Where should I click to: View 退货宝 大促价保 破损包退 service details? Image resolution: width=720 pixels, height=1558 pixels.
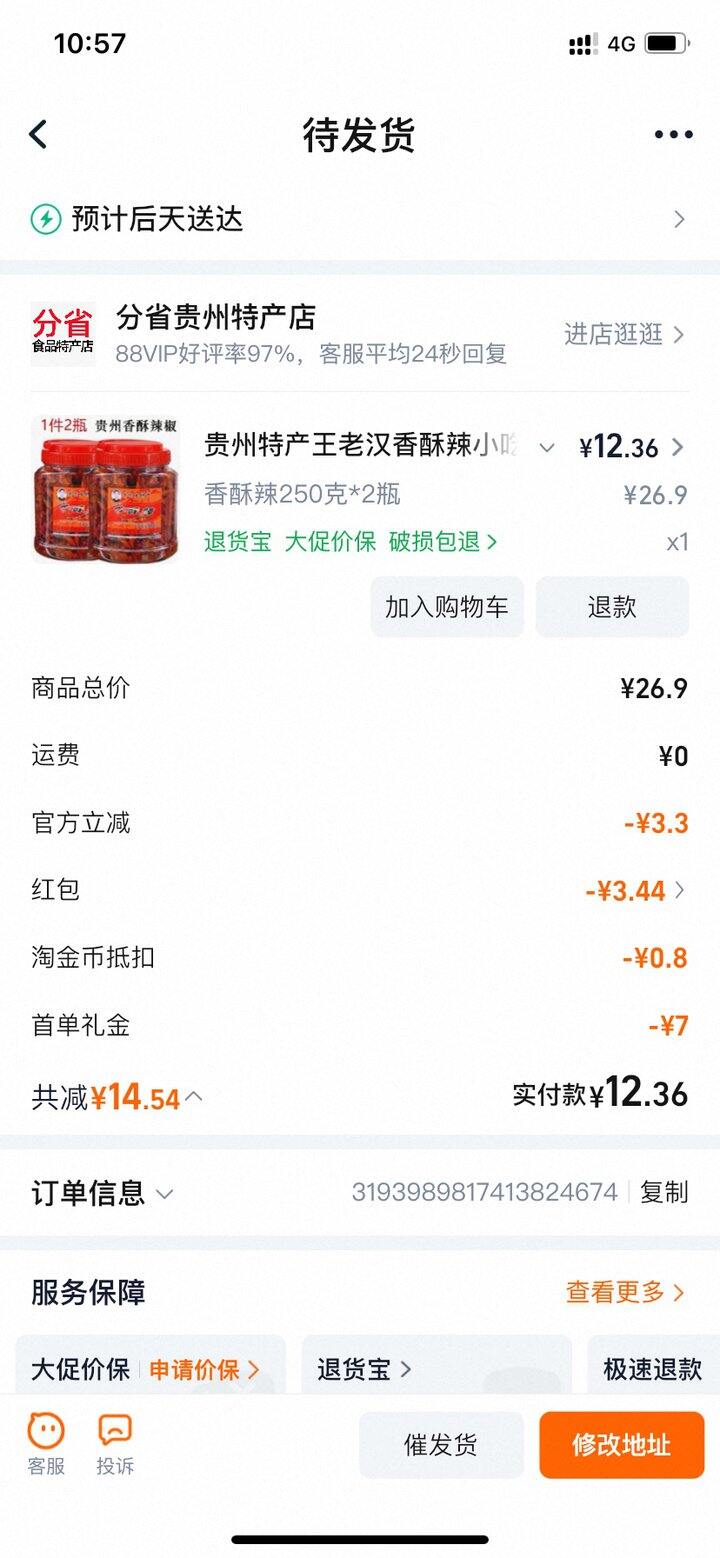click(350, 542)
